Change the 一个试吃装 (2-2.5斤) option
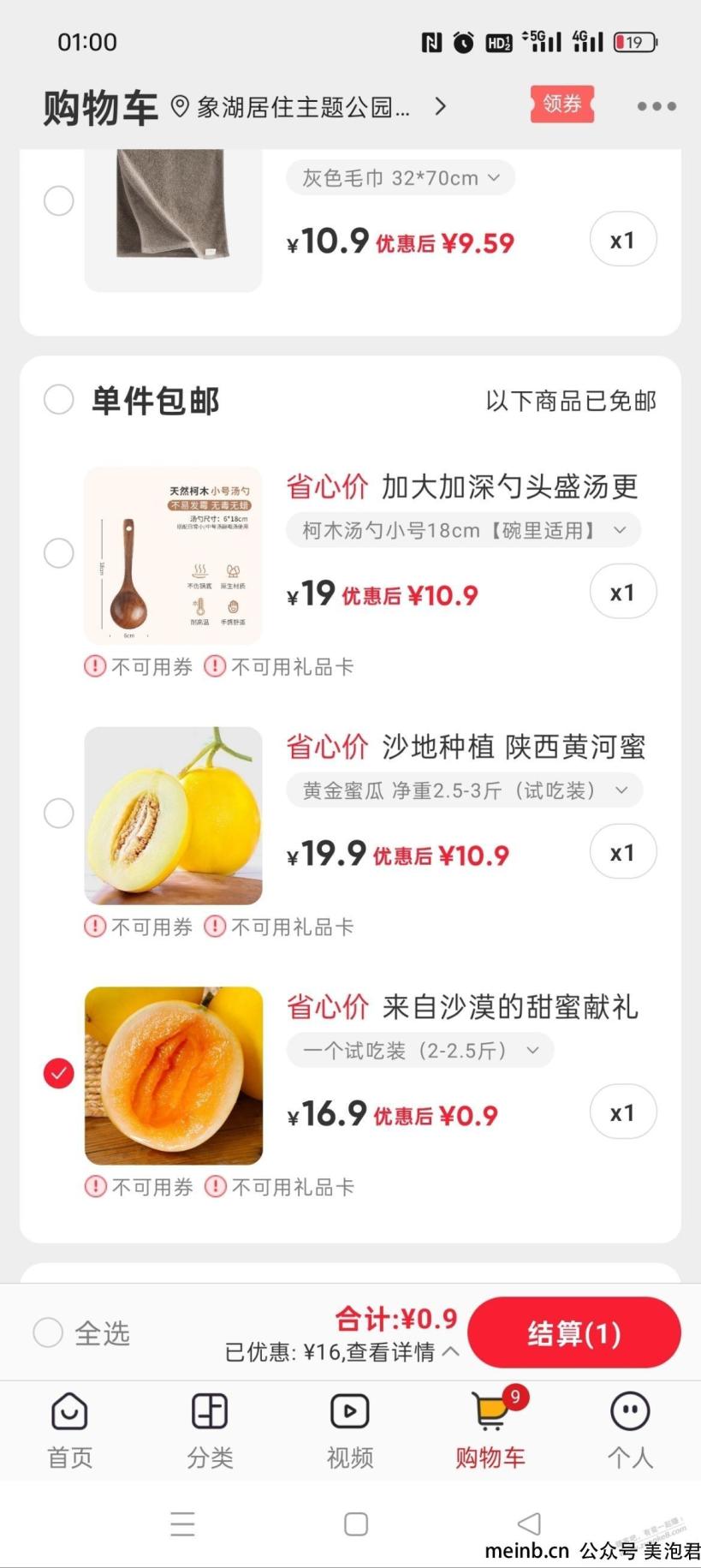 (419, 1051)
